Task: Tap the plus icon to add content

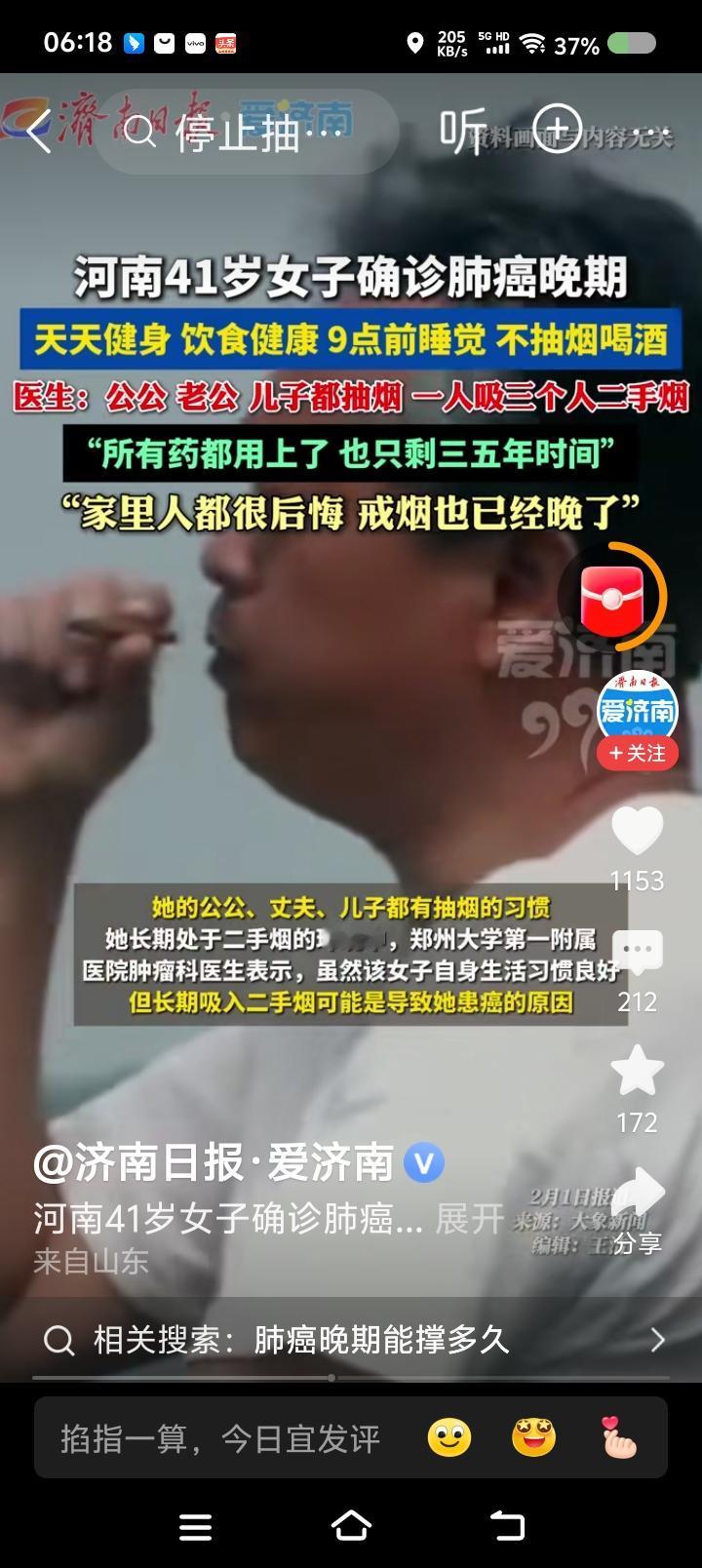Action: point(556,127)
